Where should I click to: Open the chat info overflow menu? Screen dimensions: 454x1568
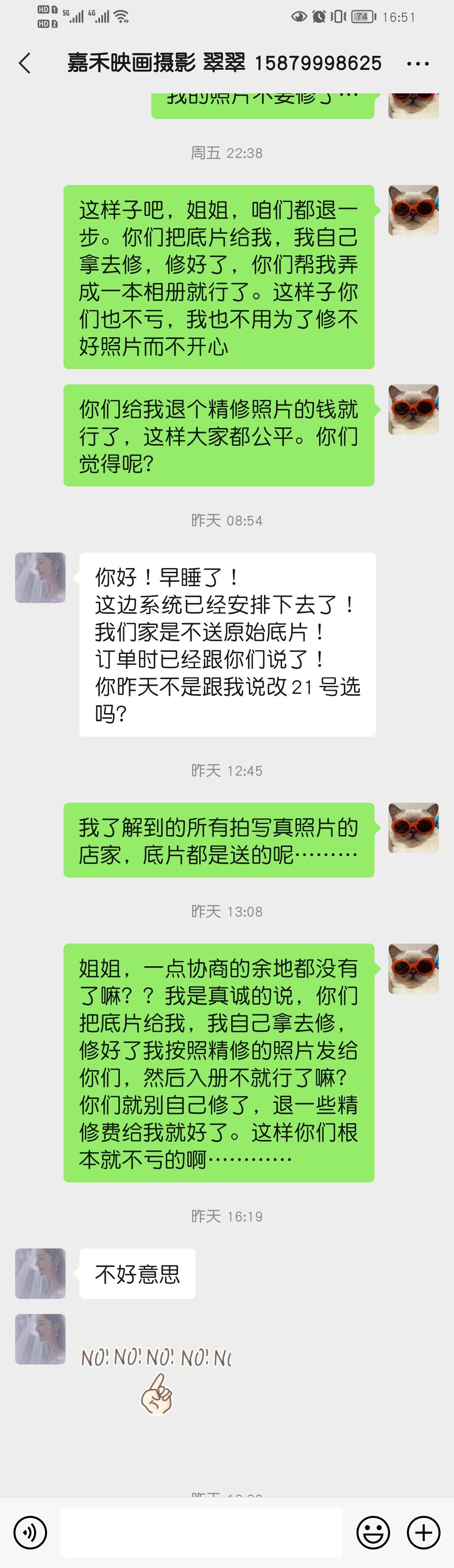(417, 63)
